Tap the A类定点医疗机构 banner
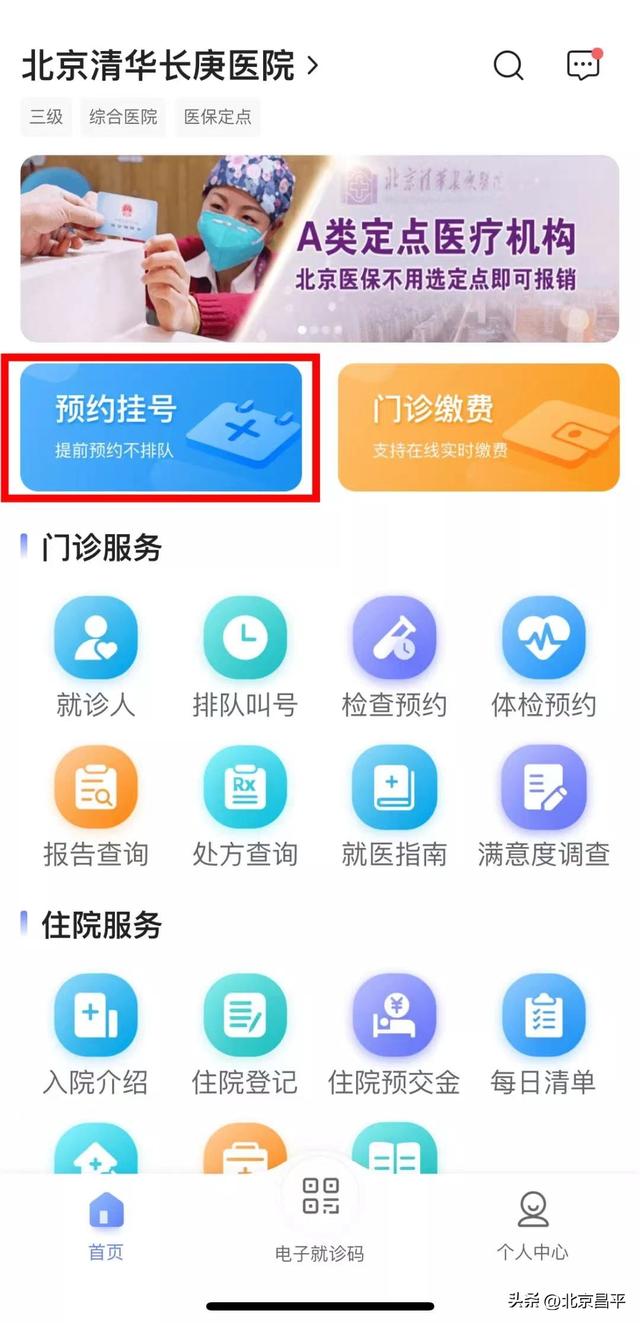This screenshot has height=1323, width=640. pos(320,249)
